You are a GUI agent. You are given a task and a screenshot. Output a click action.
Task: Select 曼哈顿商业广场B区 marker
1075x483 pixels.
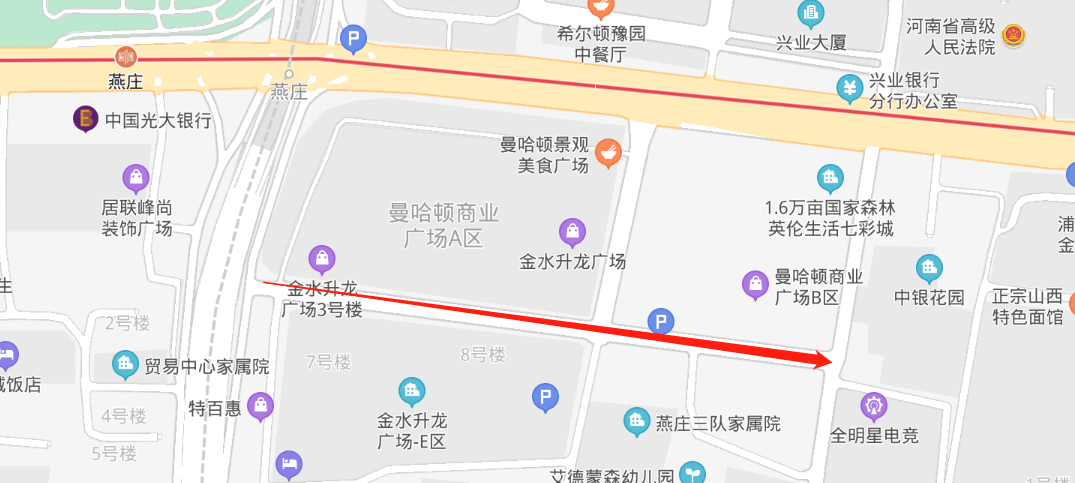(x=756, y=284)
